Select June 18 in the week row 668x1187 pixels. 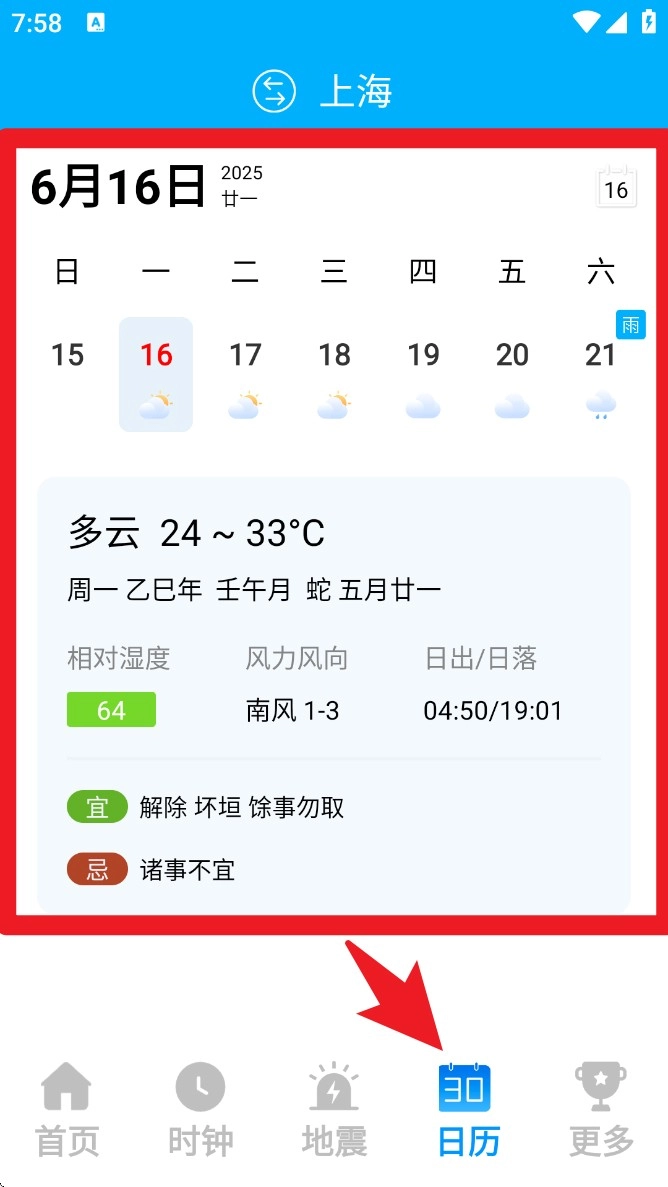[334, 374]
